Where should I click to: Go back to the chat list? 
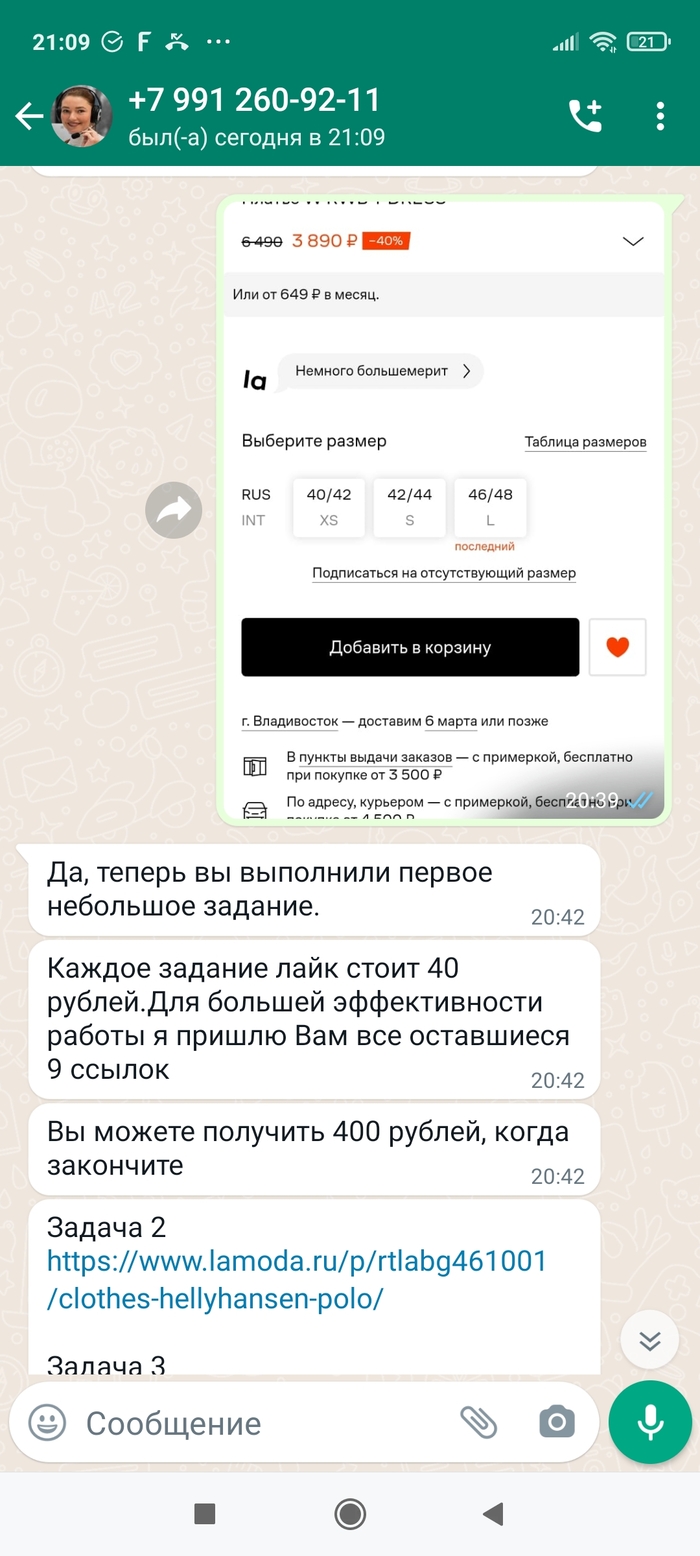pyautogui.click(x=28, y=117)
